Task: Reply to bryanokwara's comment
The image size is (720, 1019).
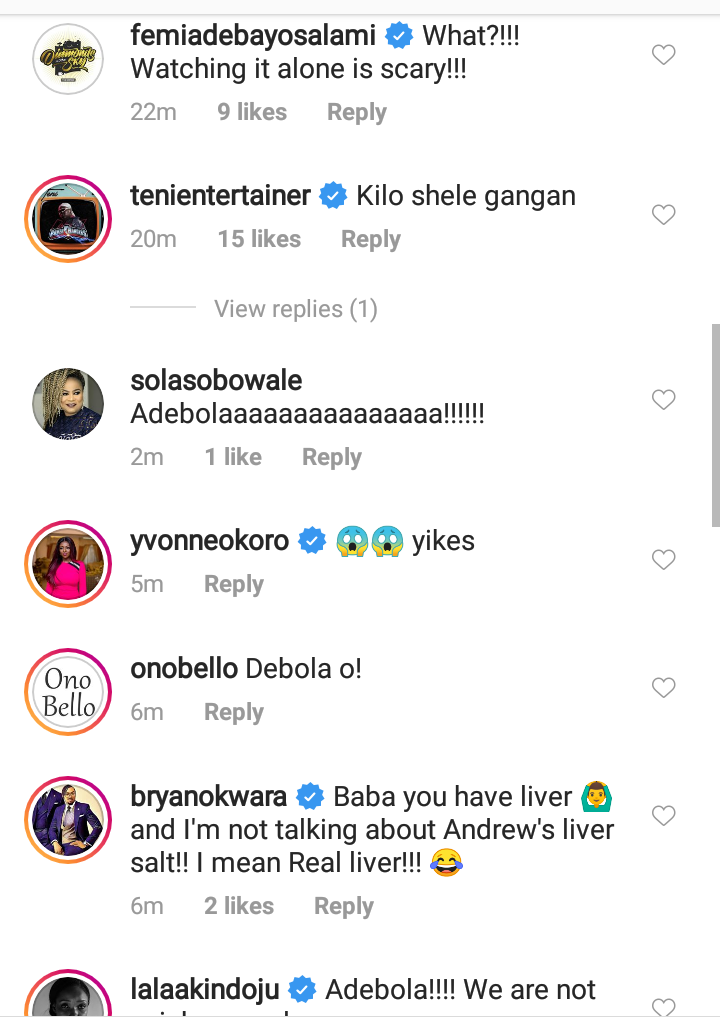Action: click(x=343, y=906)
